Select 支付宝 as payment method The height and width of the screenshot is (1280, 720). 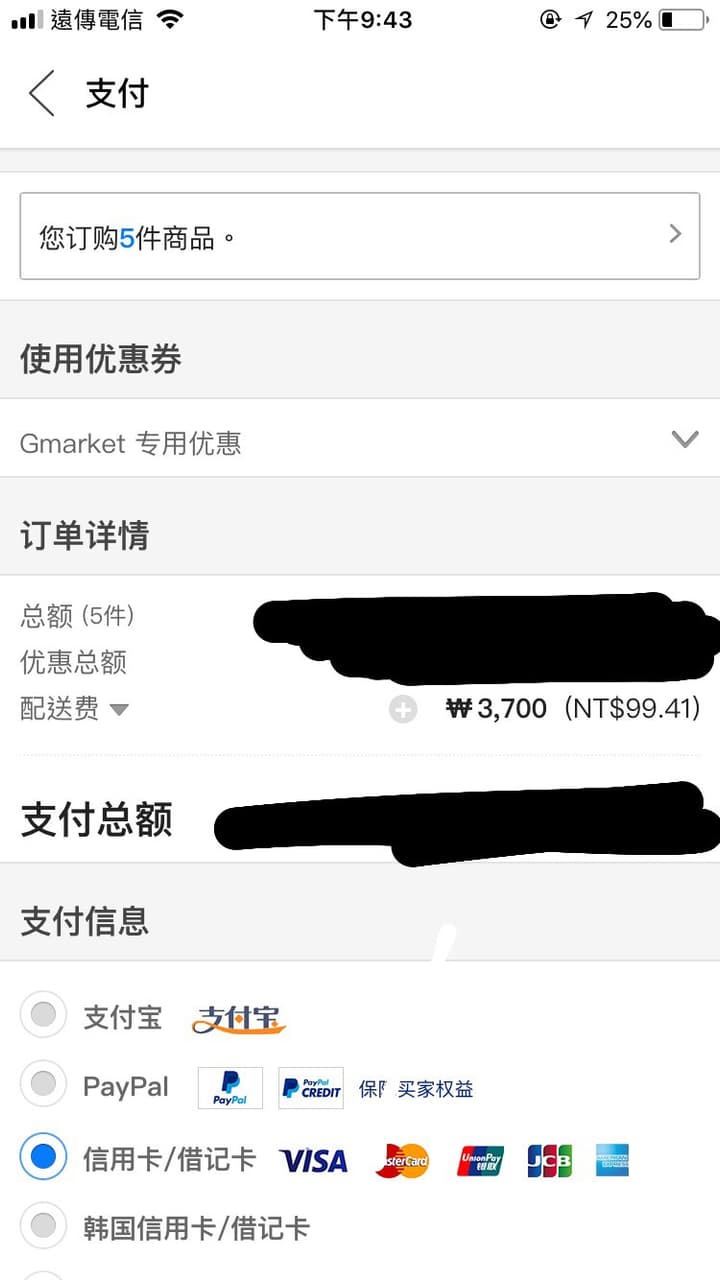43,1016
